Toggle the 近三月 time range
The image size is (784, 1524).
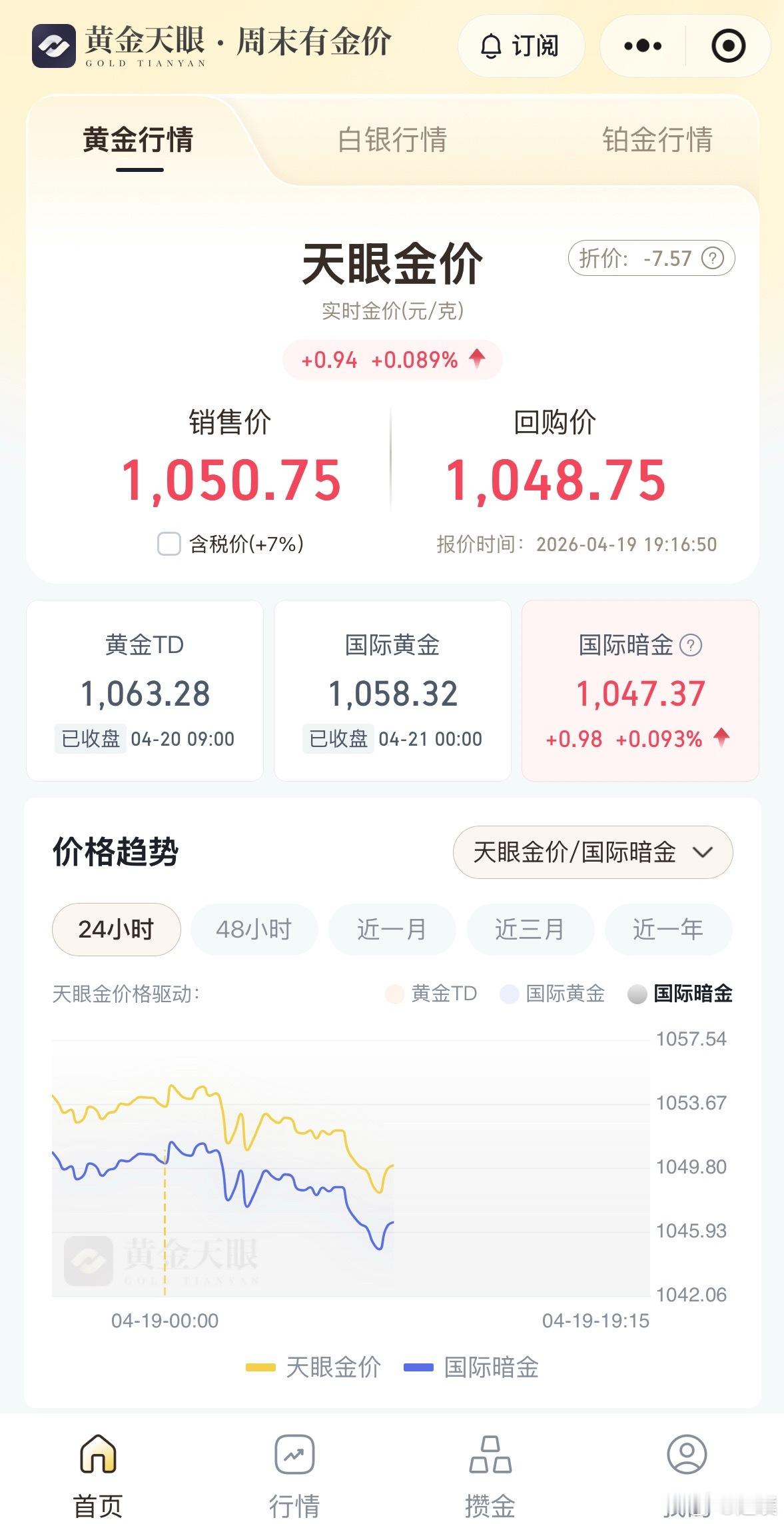point(530,929)
